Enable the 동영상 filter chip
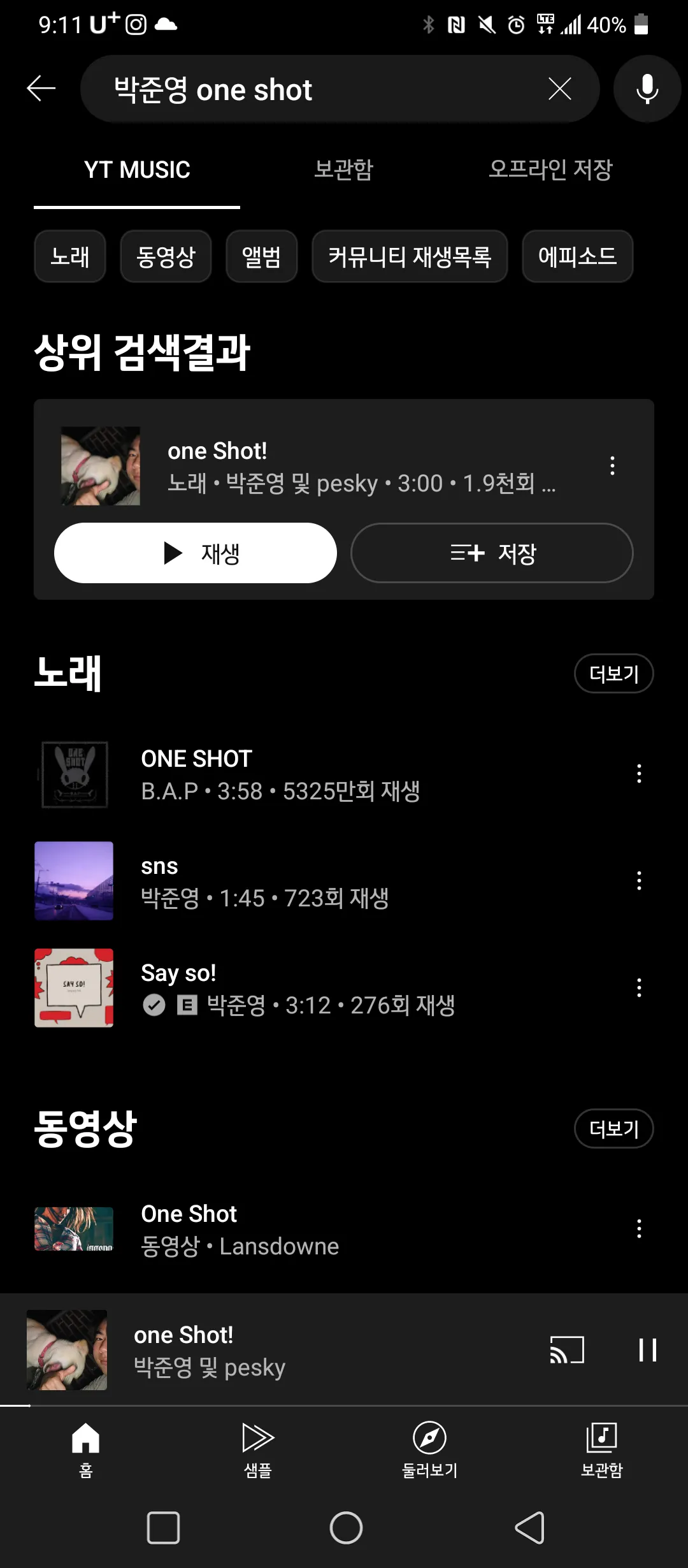This screenshot has height=1568, width=688. click(x=166, y=257)
